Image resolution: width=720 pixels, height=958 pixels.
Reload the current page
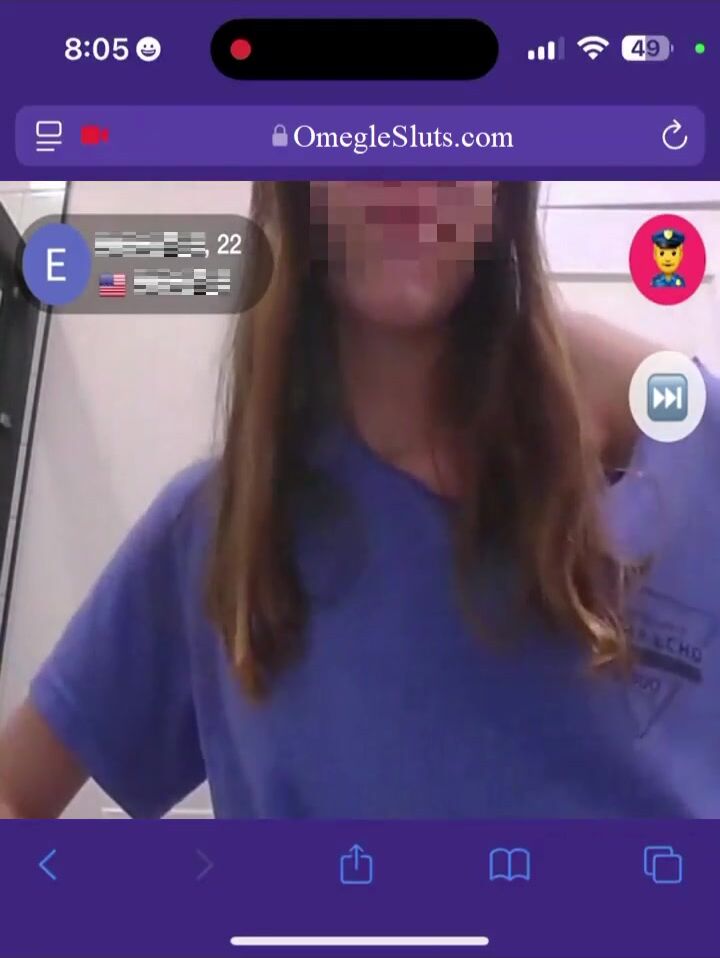tap(675, 136)
